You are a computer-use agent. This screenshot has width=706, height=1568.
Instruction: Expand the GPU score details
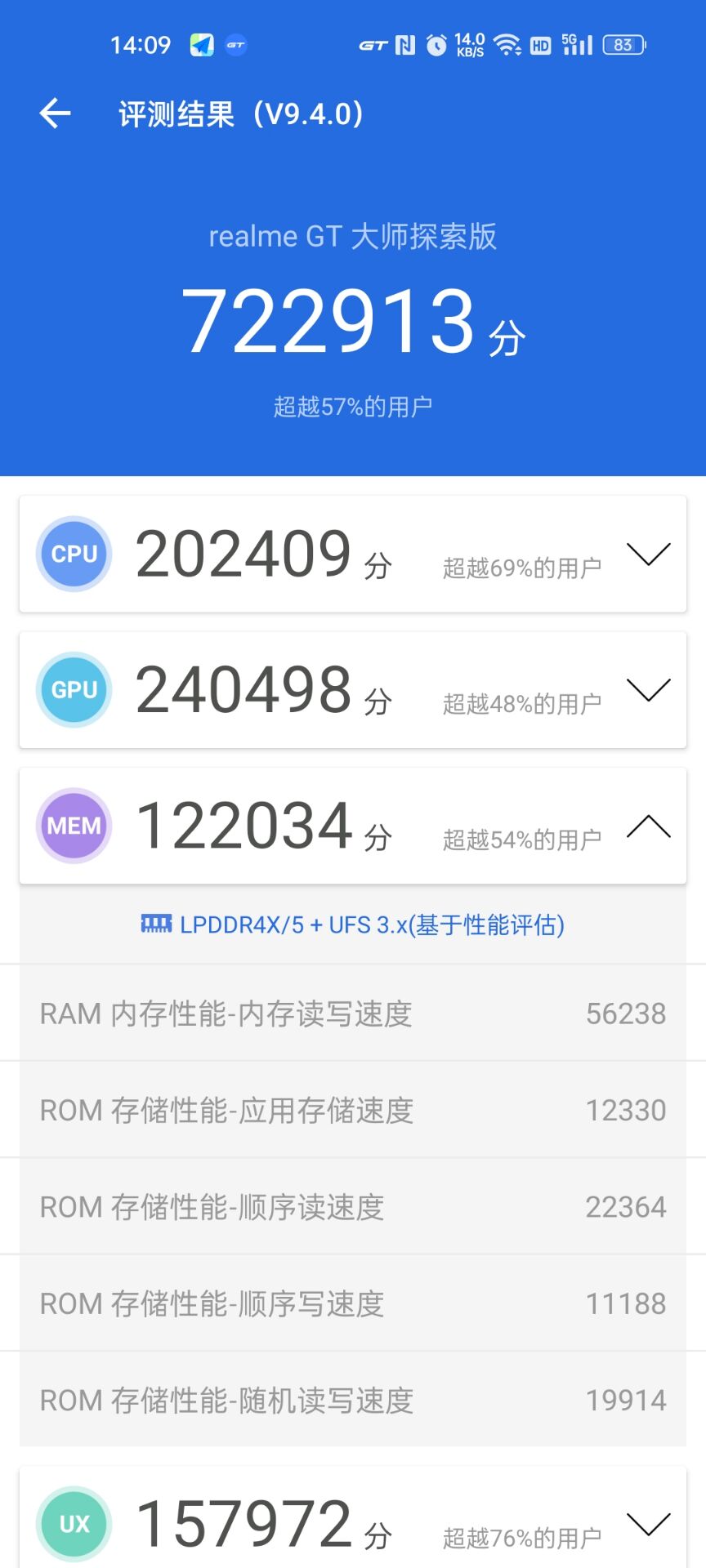click(649, 689)
